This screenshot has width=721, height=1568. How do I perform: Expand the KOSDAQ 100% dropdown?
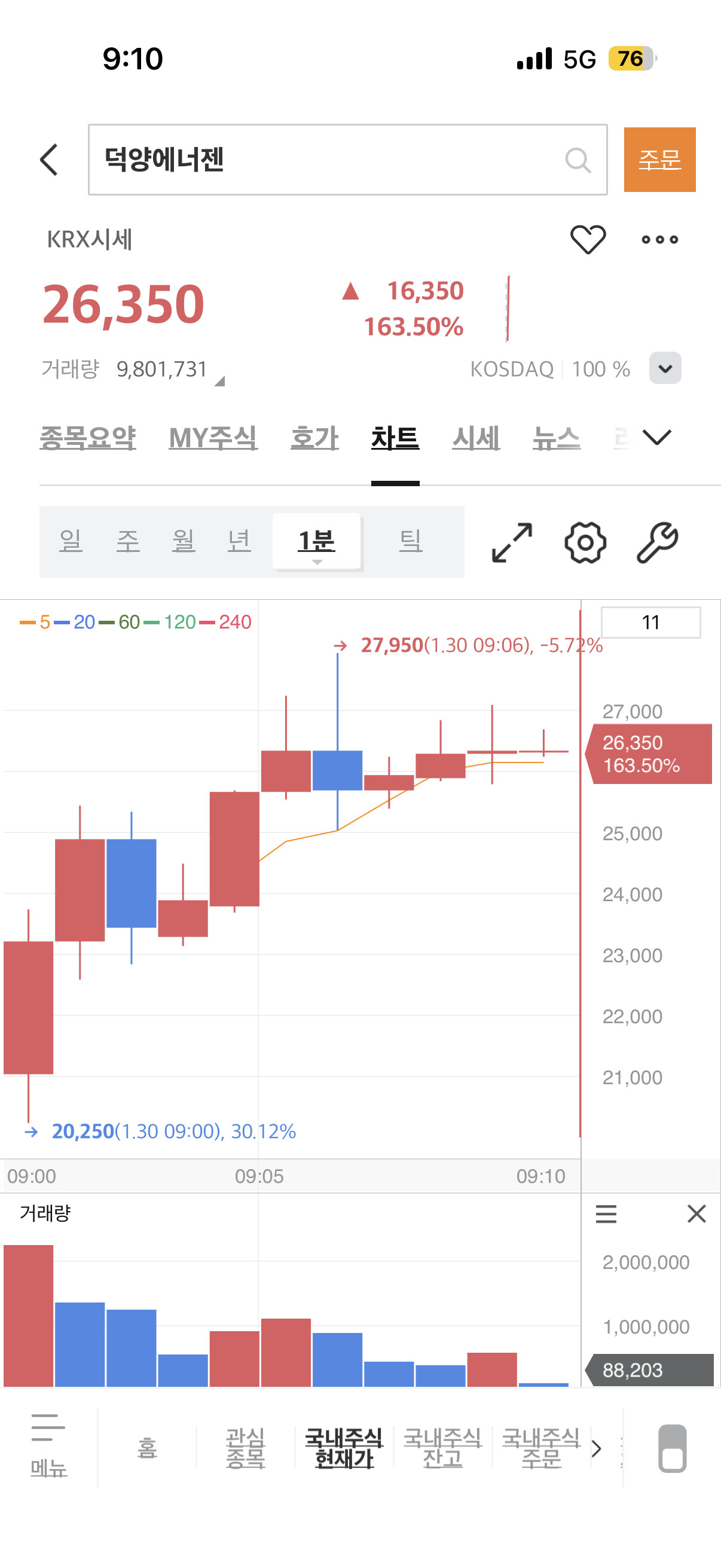coord(664,368)
